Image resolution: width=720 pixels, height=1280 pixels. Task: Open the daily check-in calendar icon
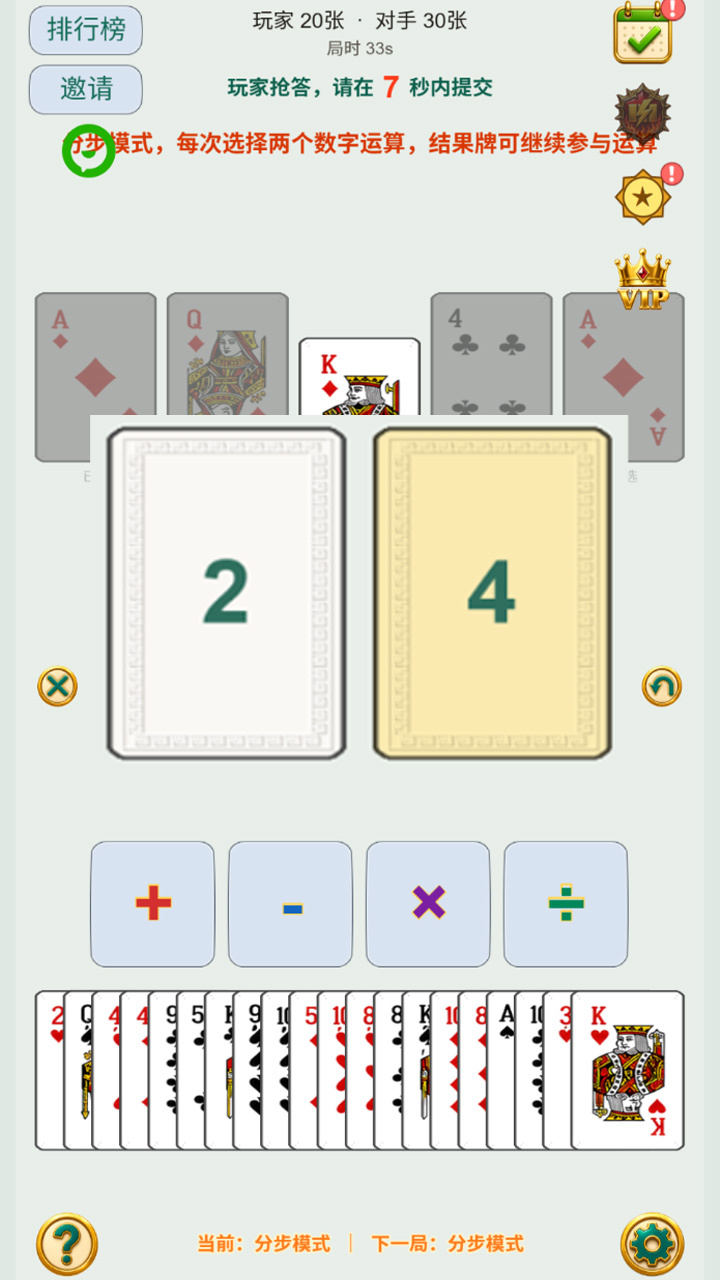click(x=642, y=33)
